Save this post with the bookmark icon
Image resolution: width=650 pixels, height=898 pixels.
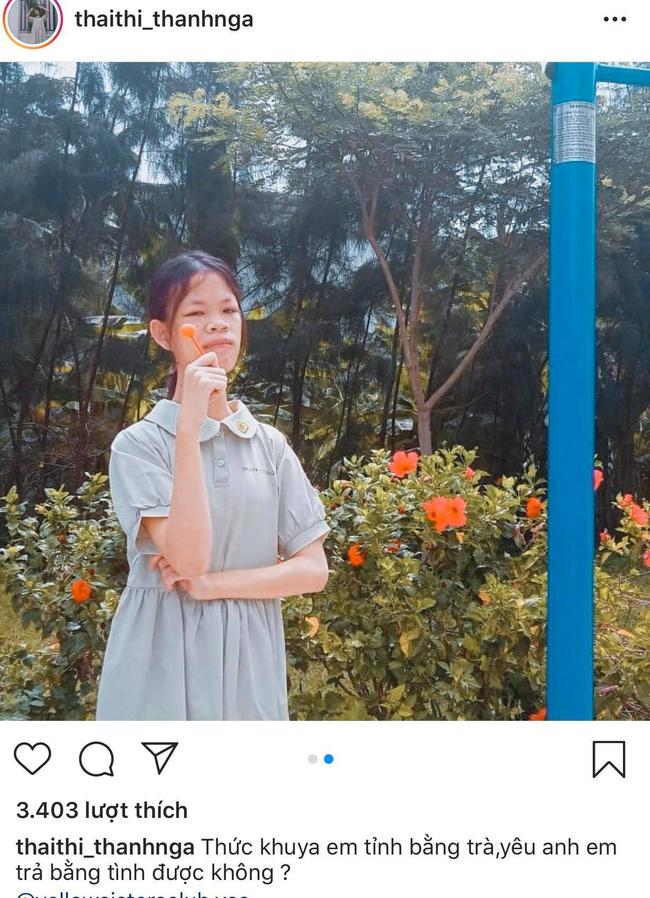[x=608, y=759]
